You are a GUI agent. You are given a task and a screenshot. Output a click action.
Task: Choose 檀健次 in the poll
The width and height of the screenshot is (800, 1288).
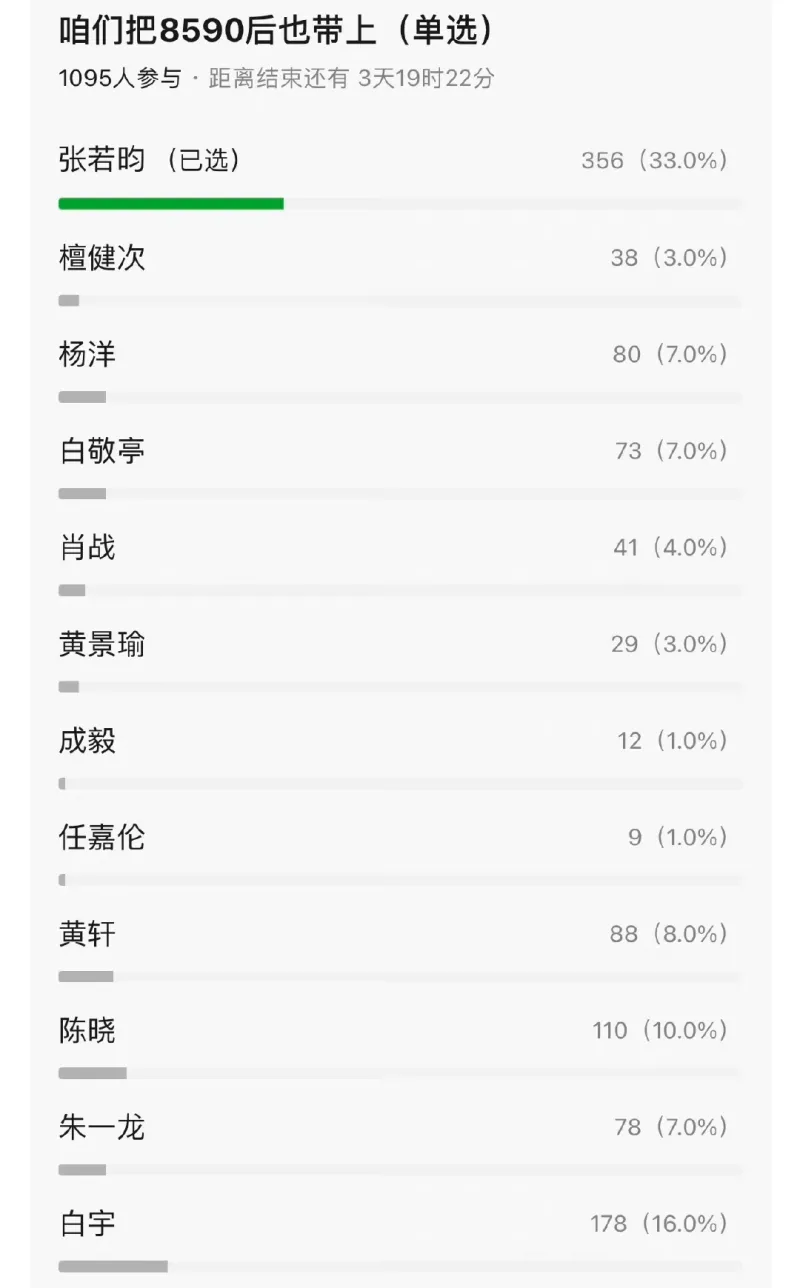point(400,273)
